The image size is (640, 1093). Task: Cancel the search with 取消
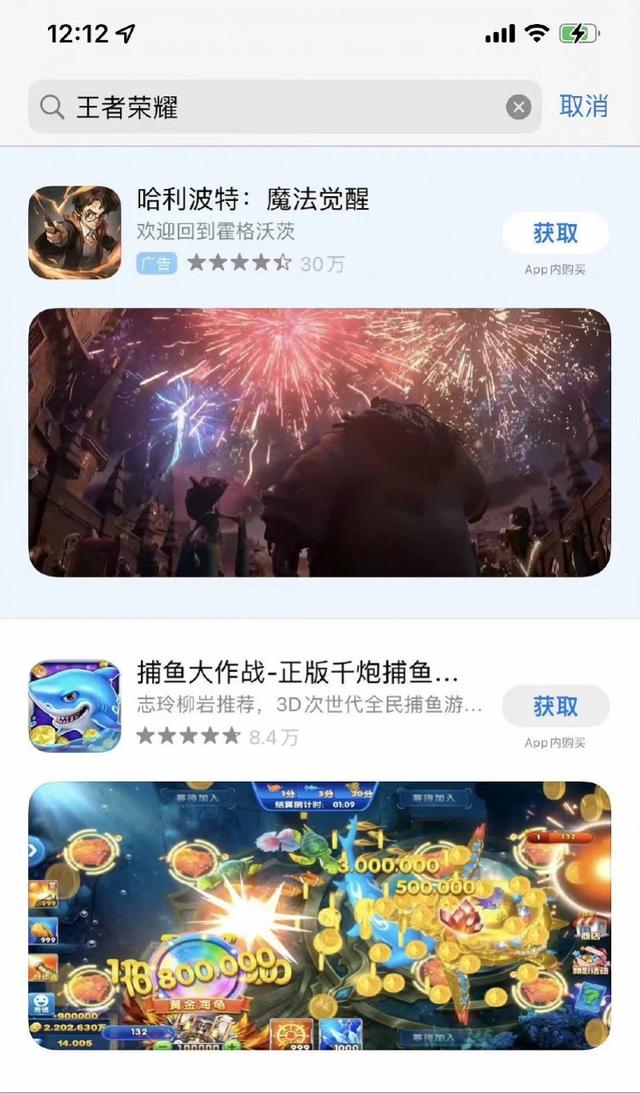(583, 106)
